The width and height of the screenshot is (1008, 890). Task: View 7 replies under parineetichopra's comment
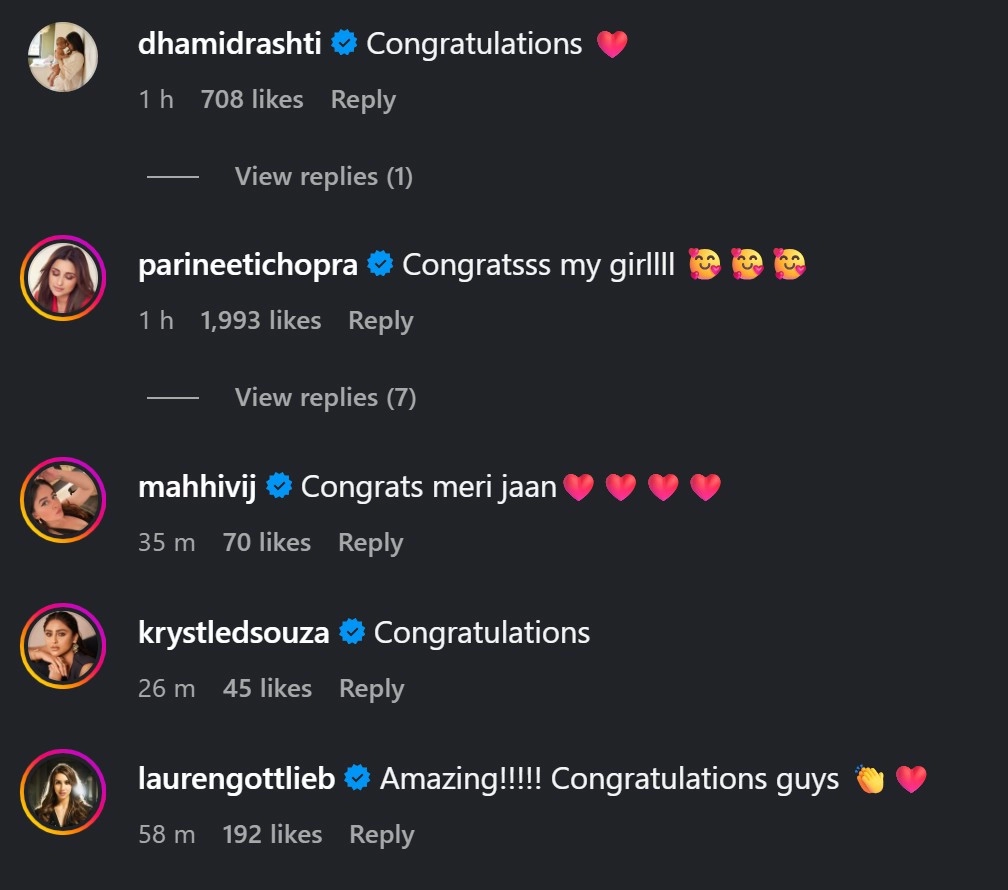325,398
